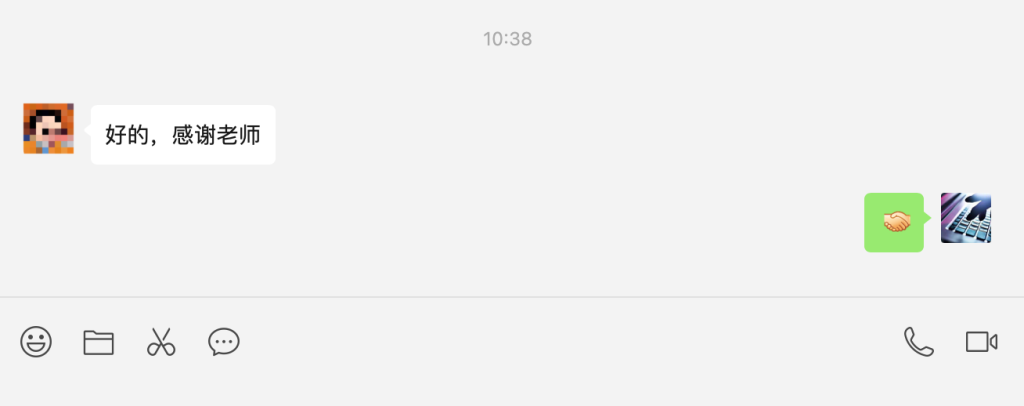This screenshot has width=1024, height=406.
Task: Open the emoji picker
Action: point(36,342)
